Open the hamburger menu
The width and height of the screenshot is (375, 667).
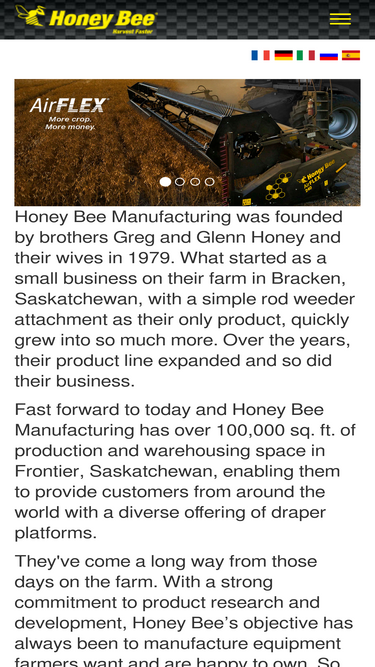(340, 19)
